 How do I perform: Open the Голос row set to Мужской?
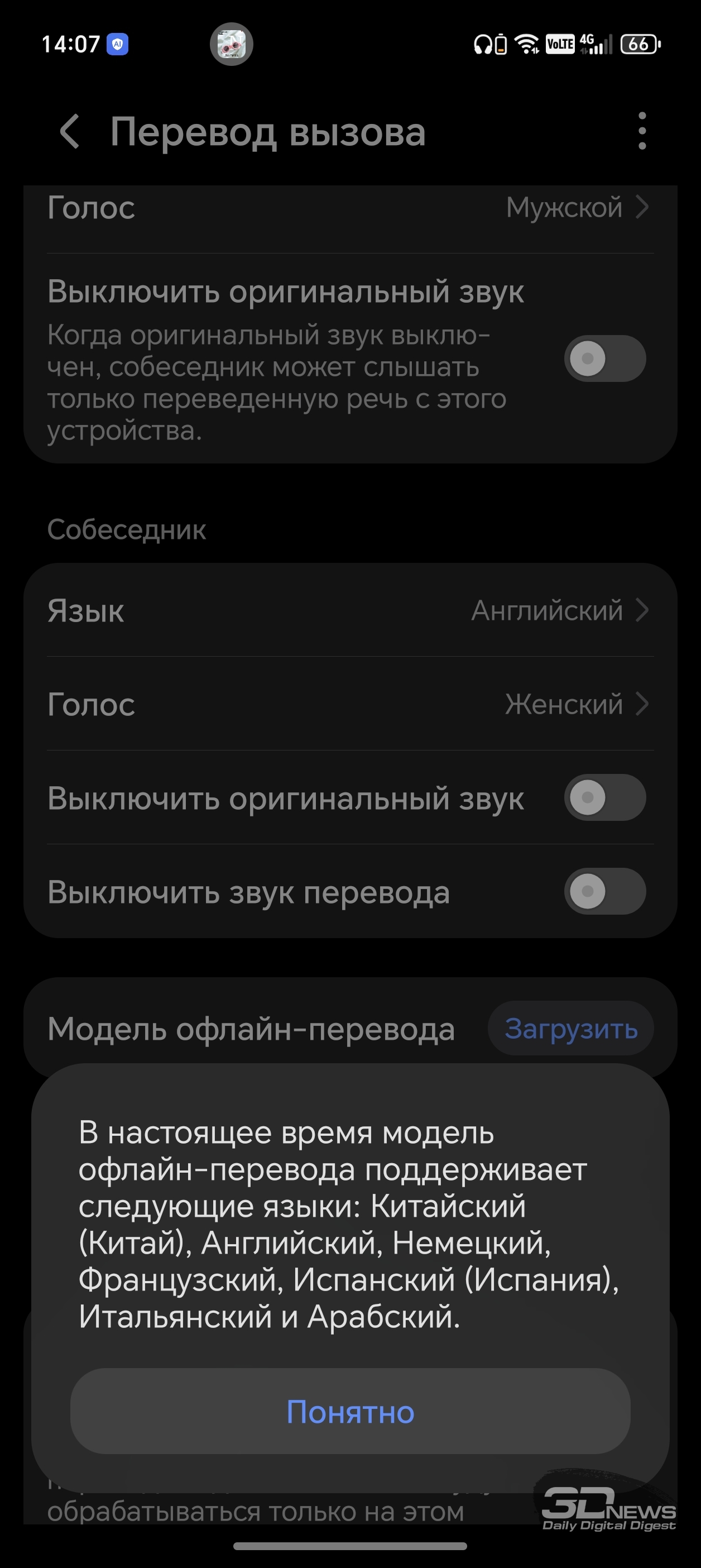point(350,209)
